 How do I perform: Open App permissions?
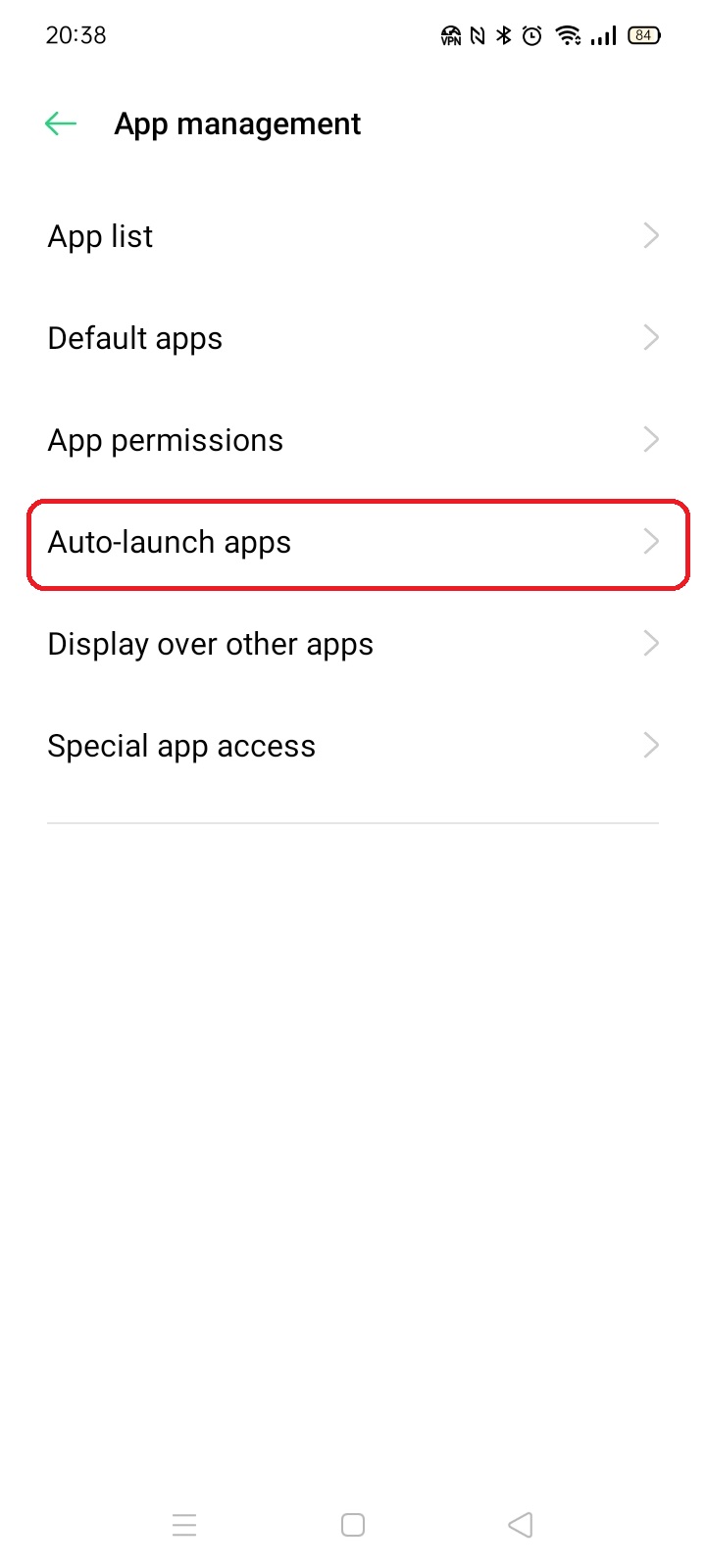point(353,440)
